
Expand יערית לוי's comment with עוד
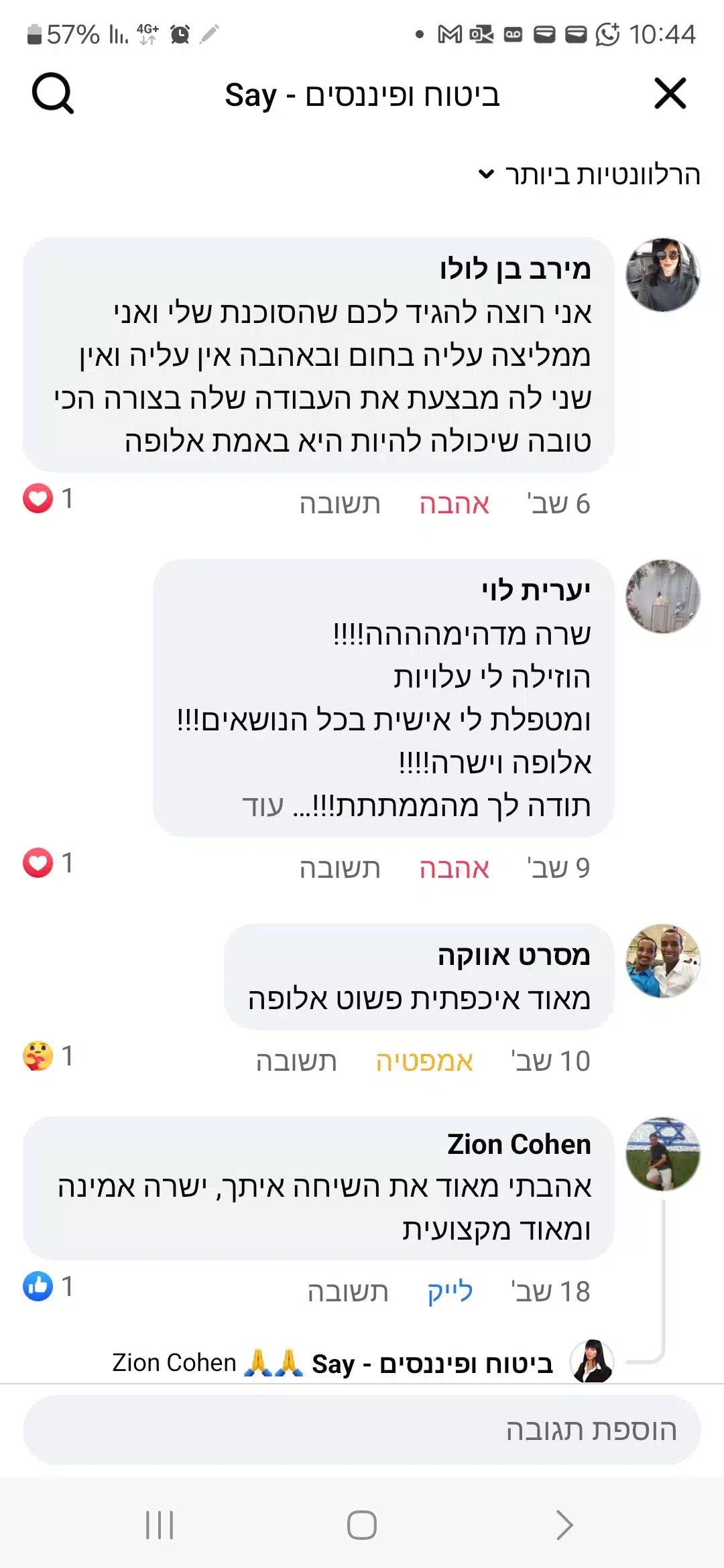point(263,806)
